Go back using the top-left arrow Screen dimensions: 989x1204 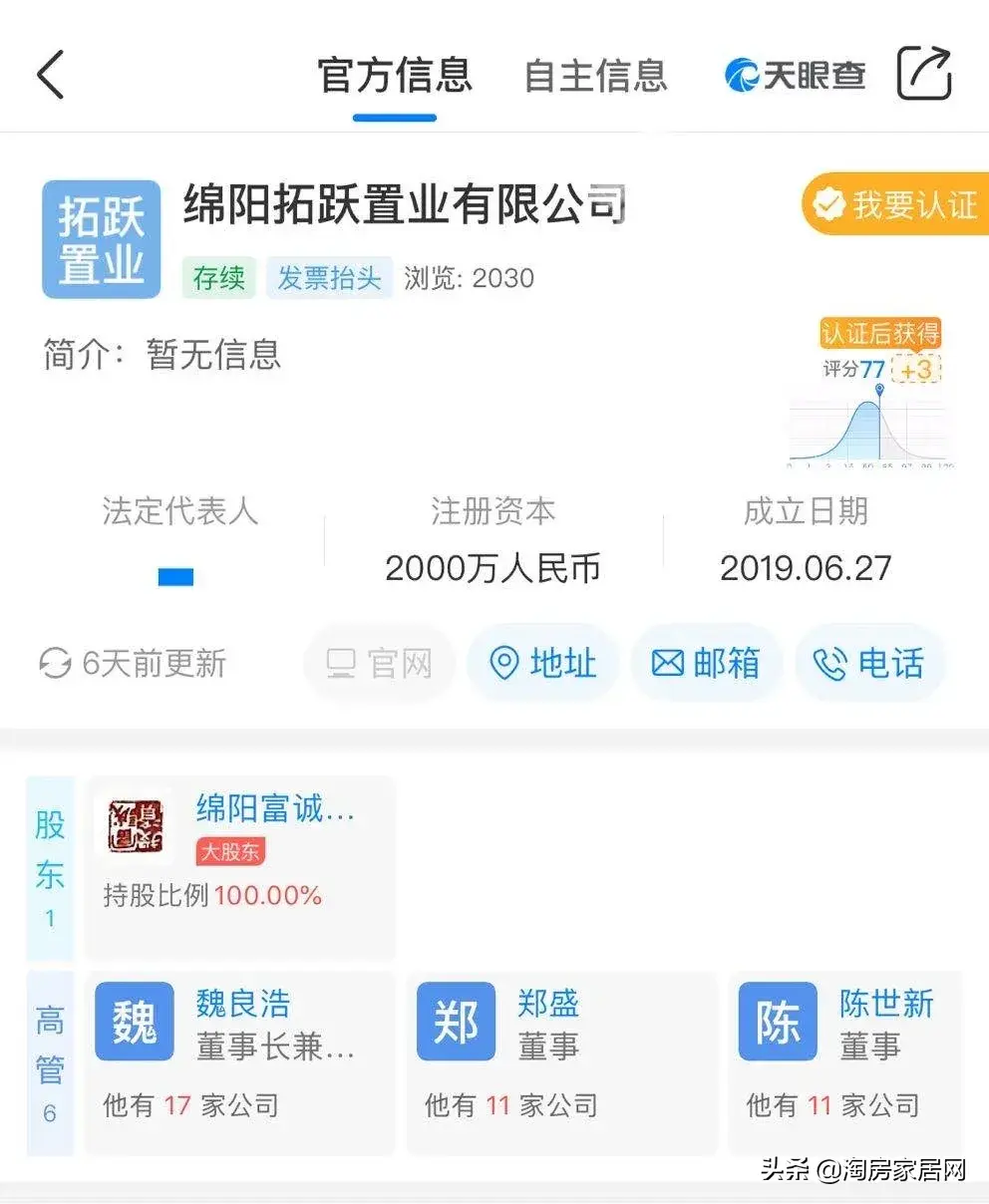[50, 76]
